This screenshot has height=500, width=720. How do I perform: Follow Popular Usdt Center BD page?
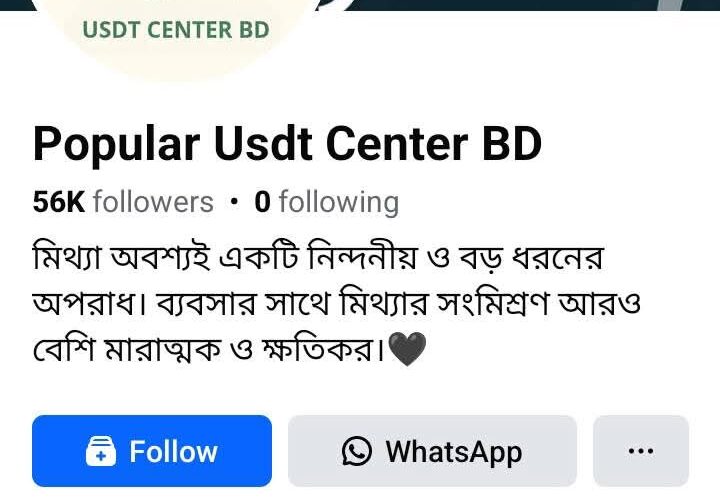coord(152,451)
